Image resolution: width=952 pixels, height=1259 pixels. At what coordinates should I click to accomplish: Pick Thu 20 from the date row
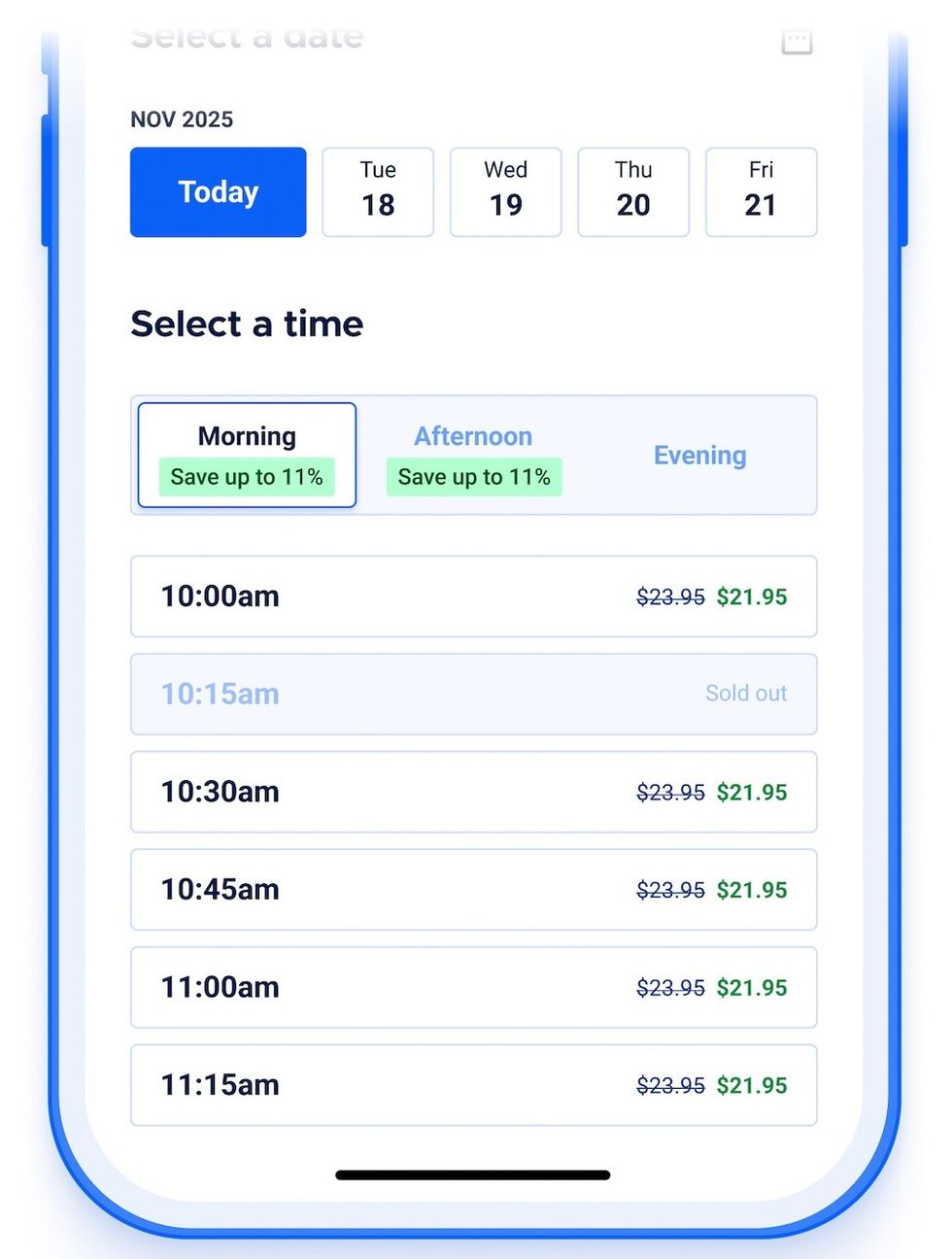point(633,191)
